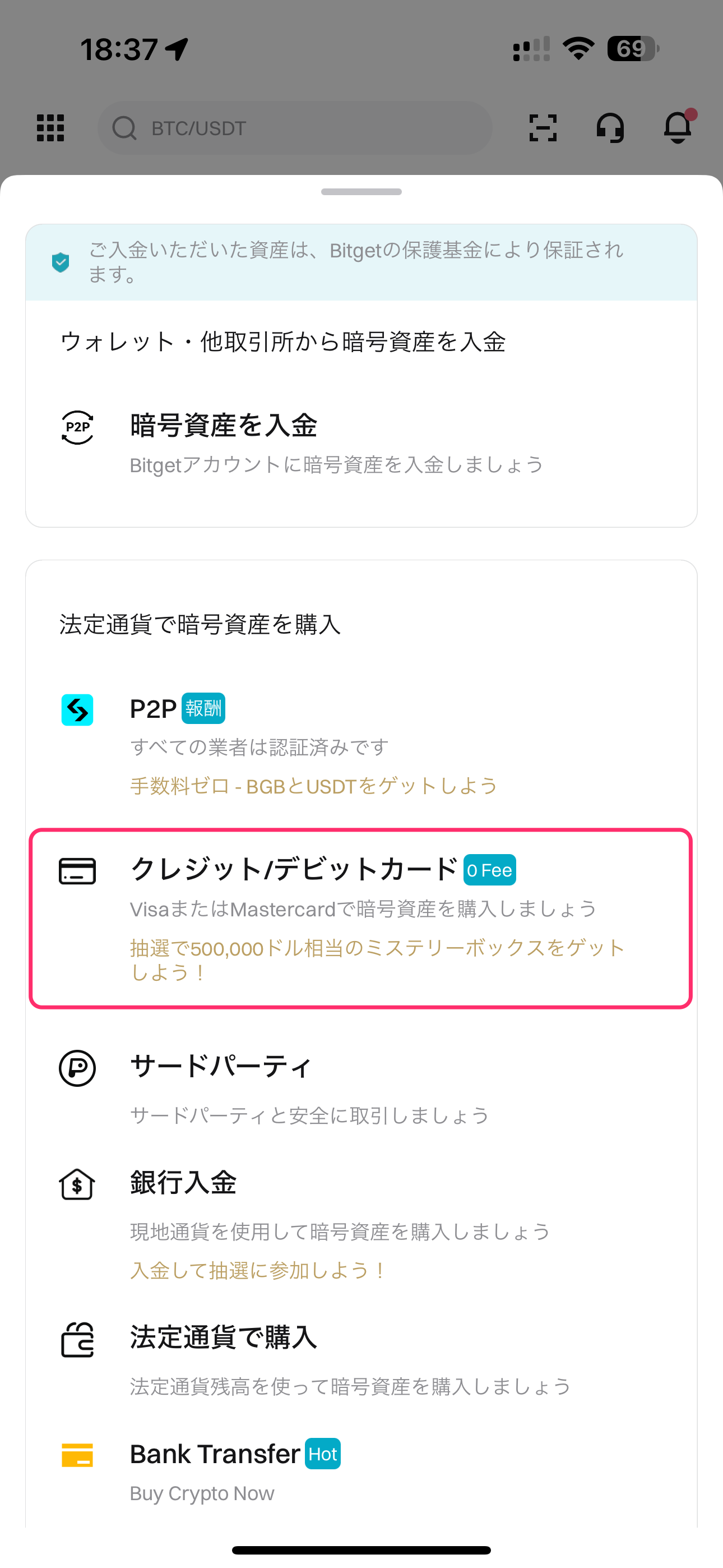
Task: Open the notifications bell
Action: (x=678, y=127)
